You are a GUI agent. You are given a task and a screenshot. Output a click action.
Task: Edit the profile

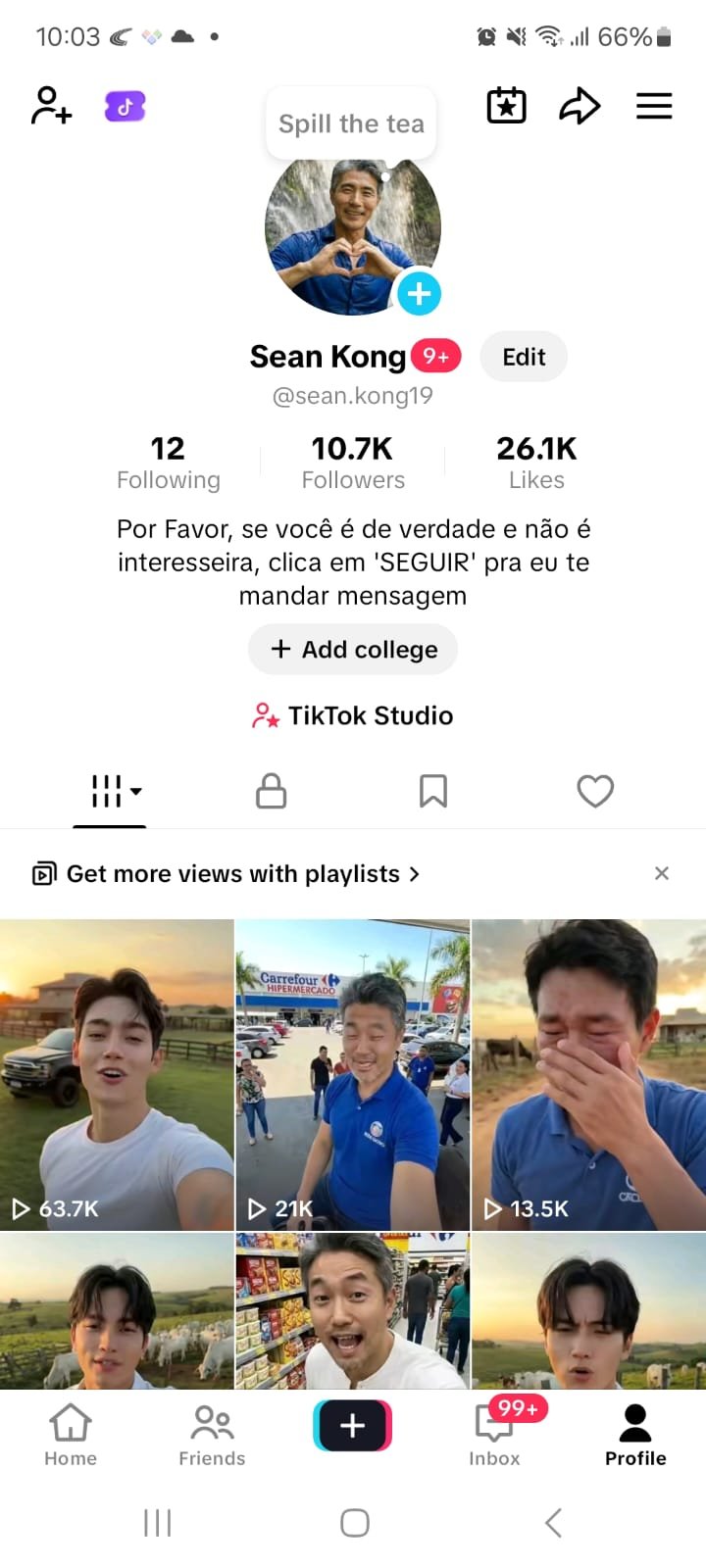[x=524, y=357]
